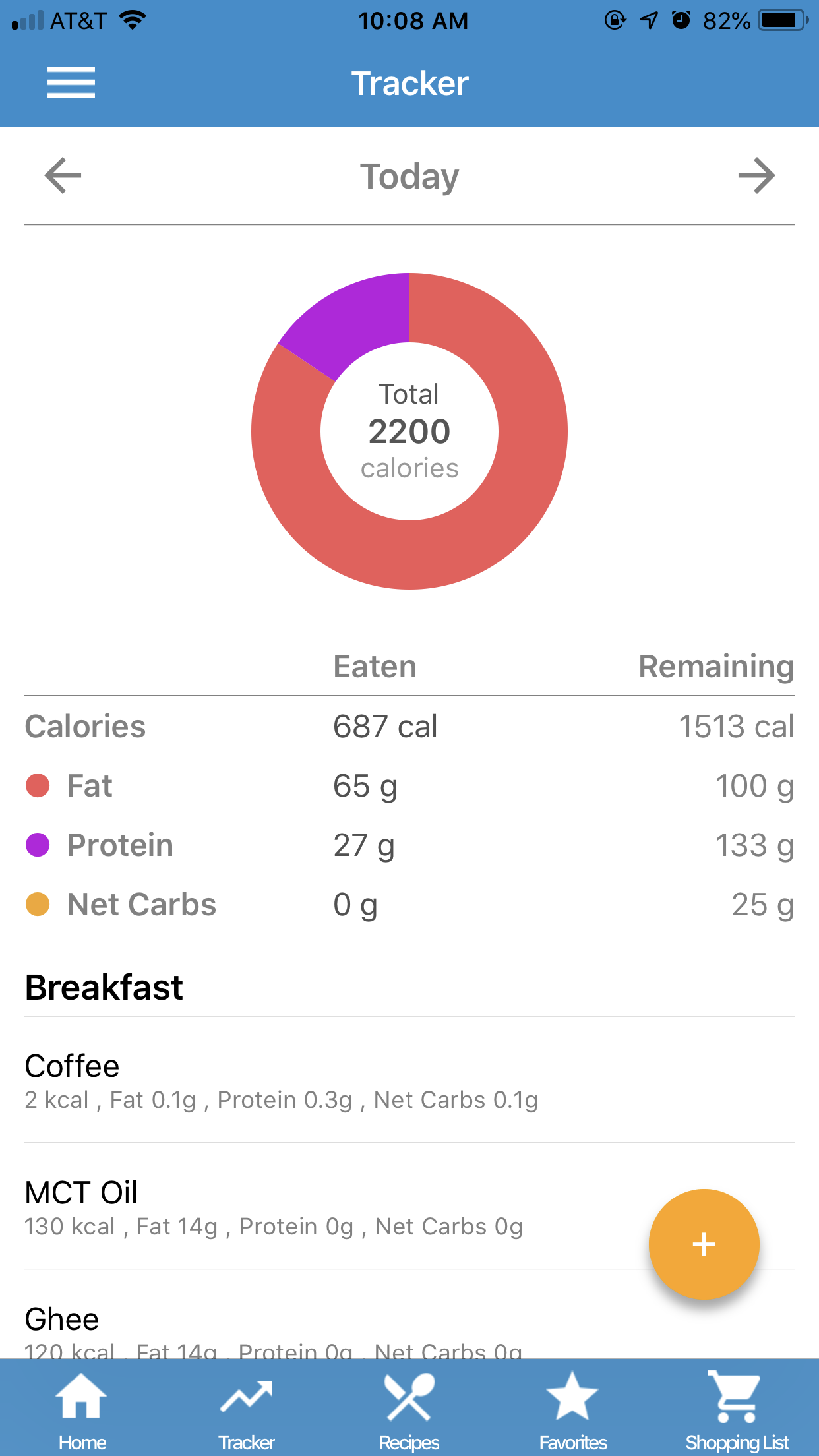Add a food with the plus button

pos(704,1244)
